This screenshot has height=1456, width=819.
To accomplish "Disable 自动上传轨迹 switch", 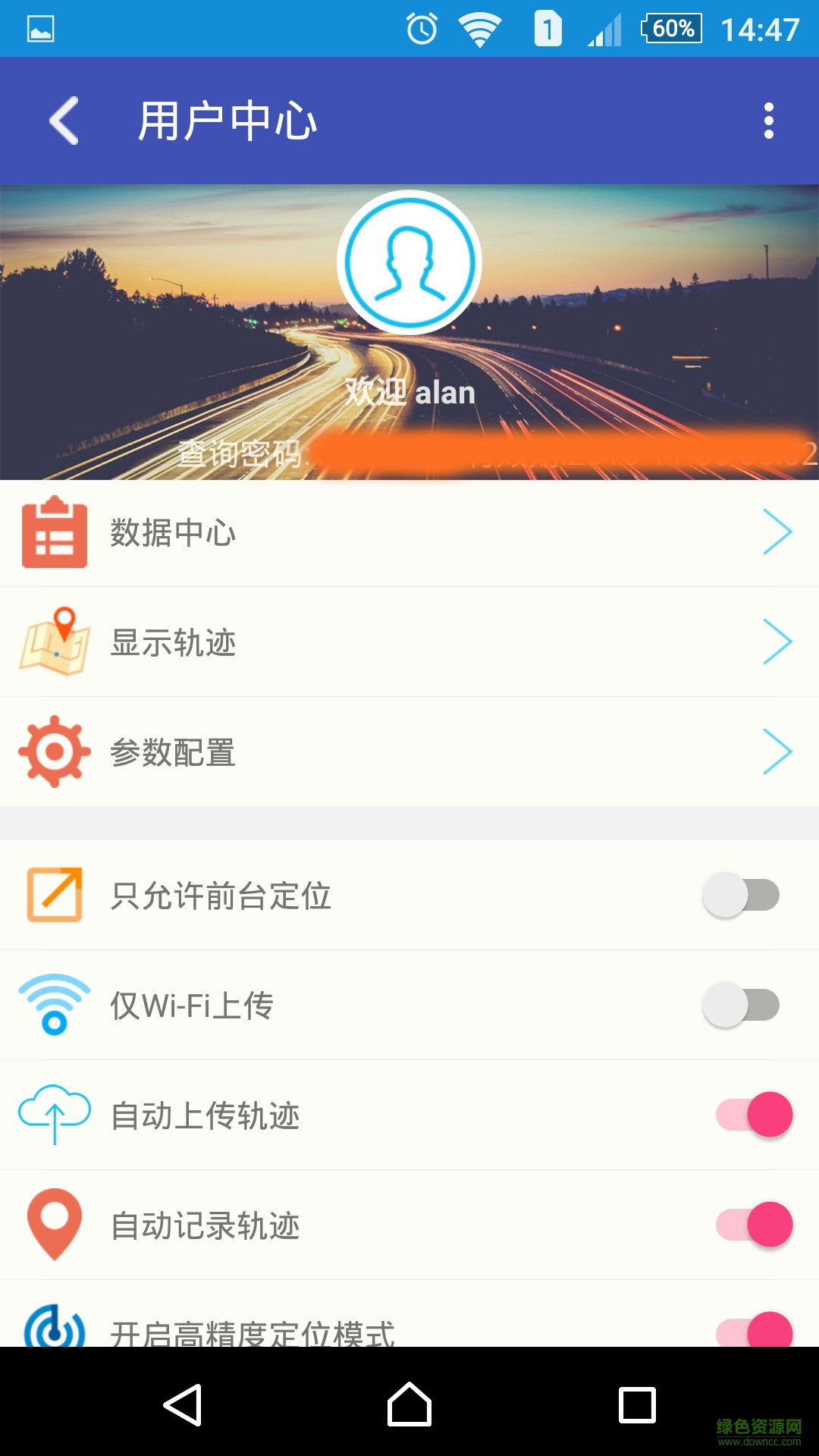I will (x=755, y=1115).
